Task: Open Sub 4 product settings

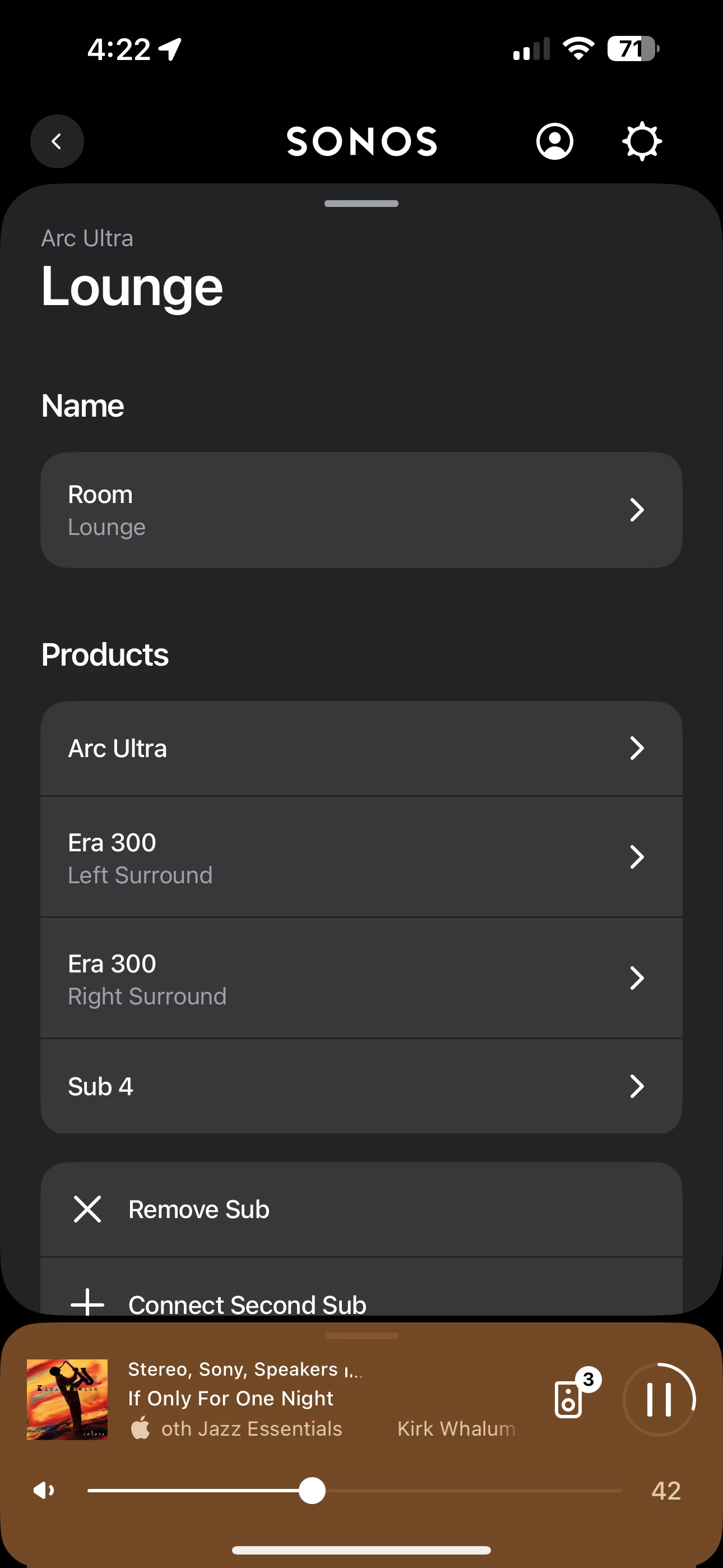Action: (x=361, y=1086)
